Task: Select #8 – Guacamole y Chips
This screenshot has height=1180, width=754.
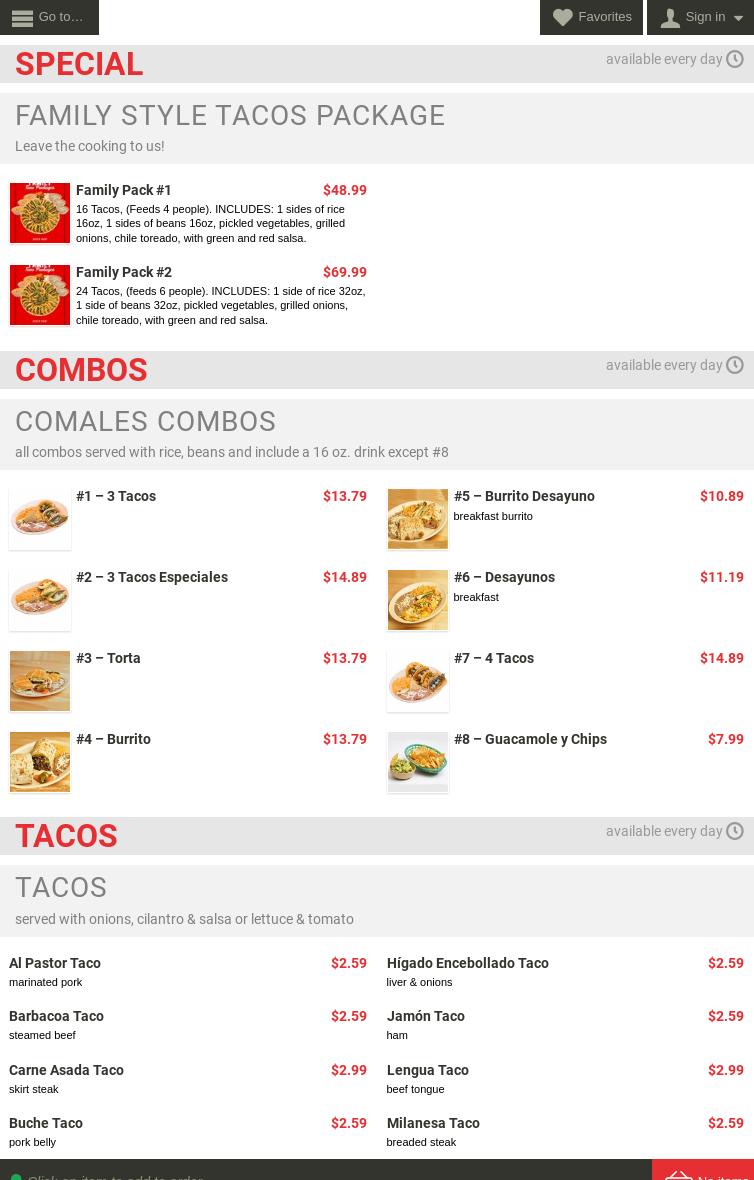Action: click(530, 739)
